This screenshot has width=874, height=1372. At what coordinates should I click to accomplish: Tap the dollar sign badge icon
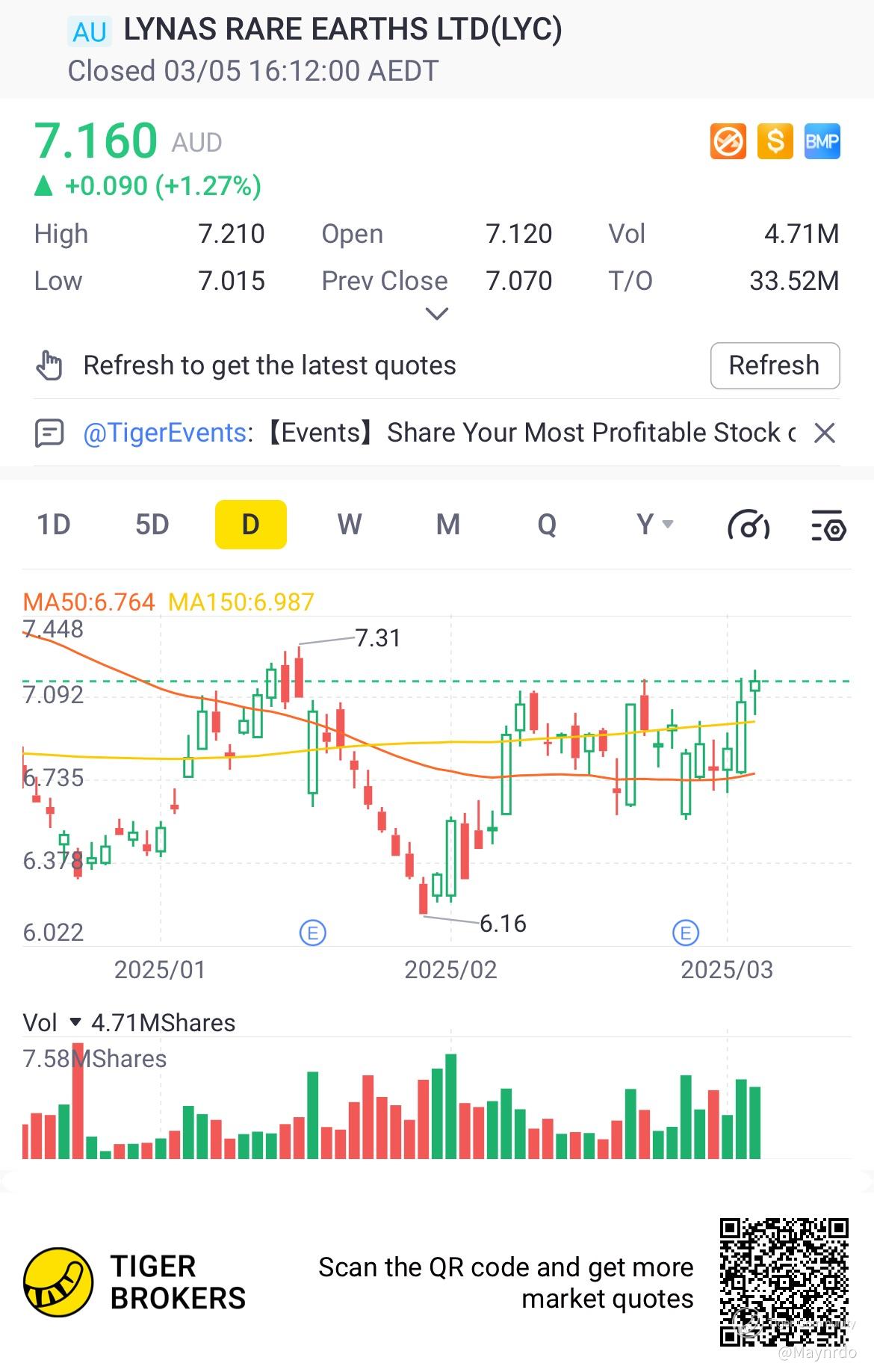point(775,141)
